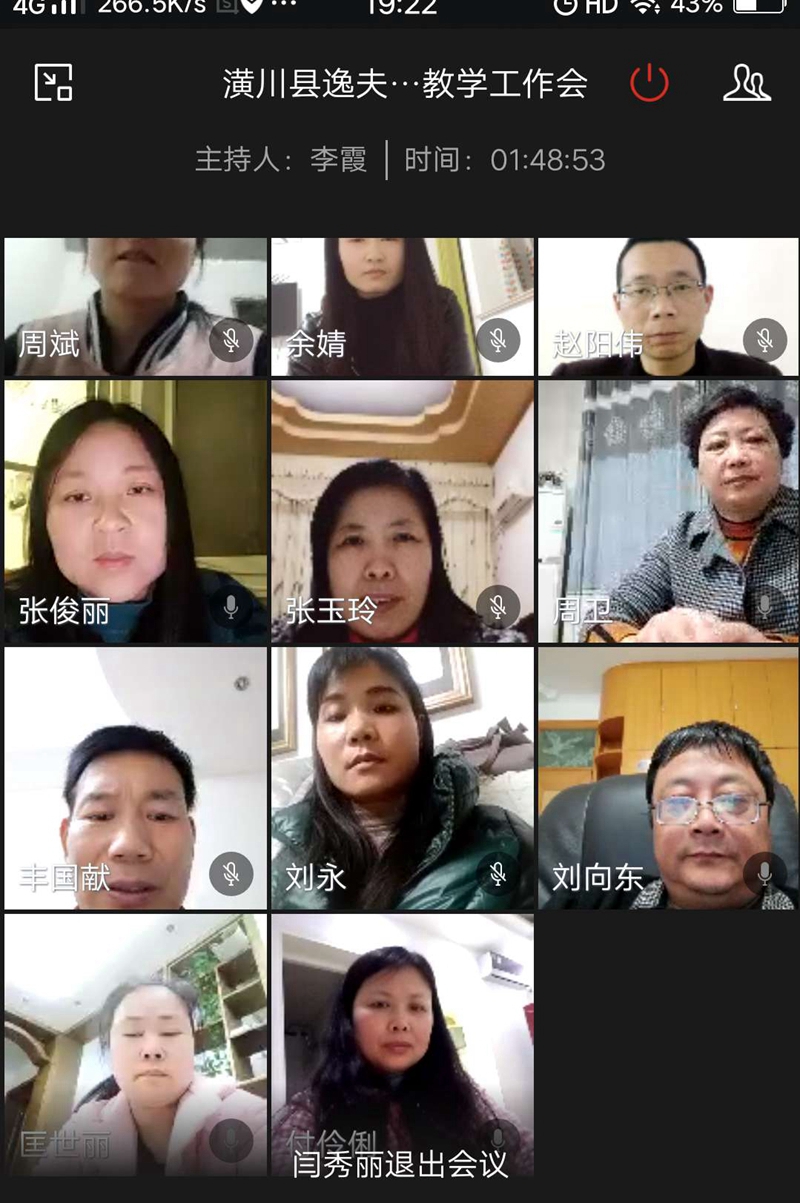This screenshot has width=800, height=1203.
Task: Tap the mic icon on 赵阳伟's tile
Action: click(765, 341)
